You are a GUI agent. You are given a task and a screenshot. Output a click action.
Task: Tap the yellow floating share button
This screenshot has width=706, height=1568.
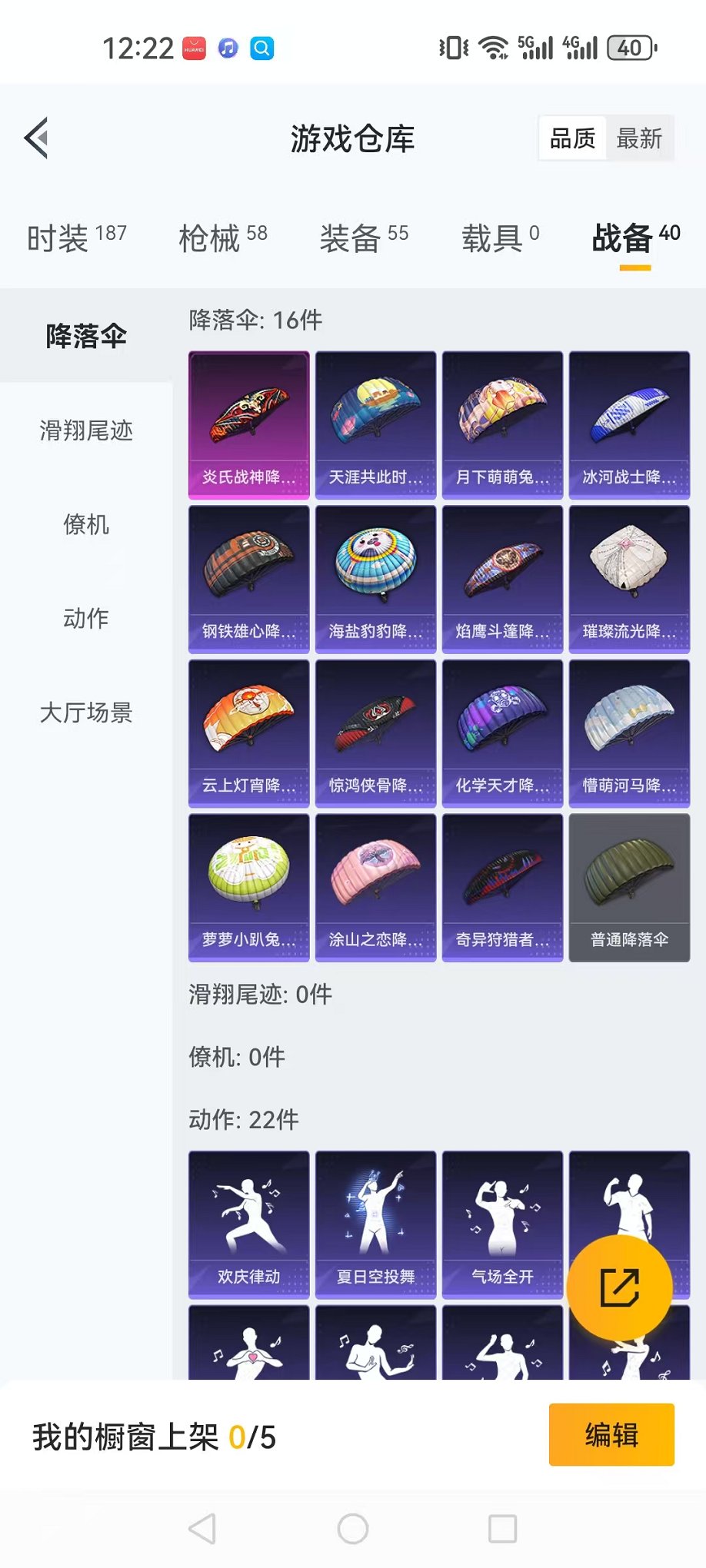click(619, 1287)
